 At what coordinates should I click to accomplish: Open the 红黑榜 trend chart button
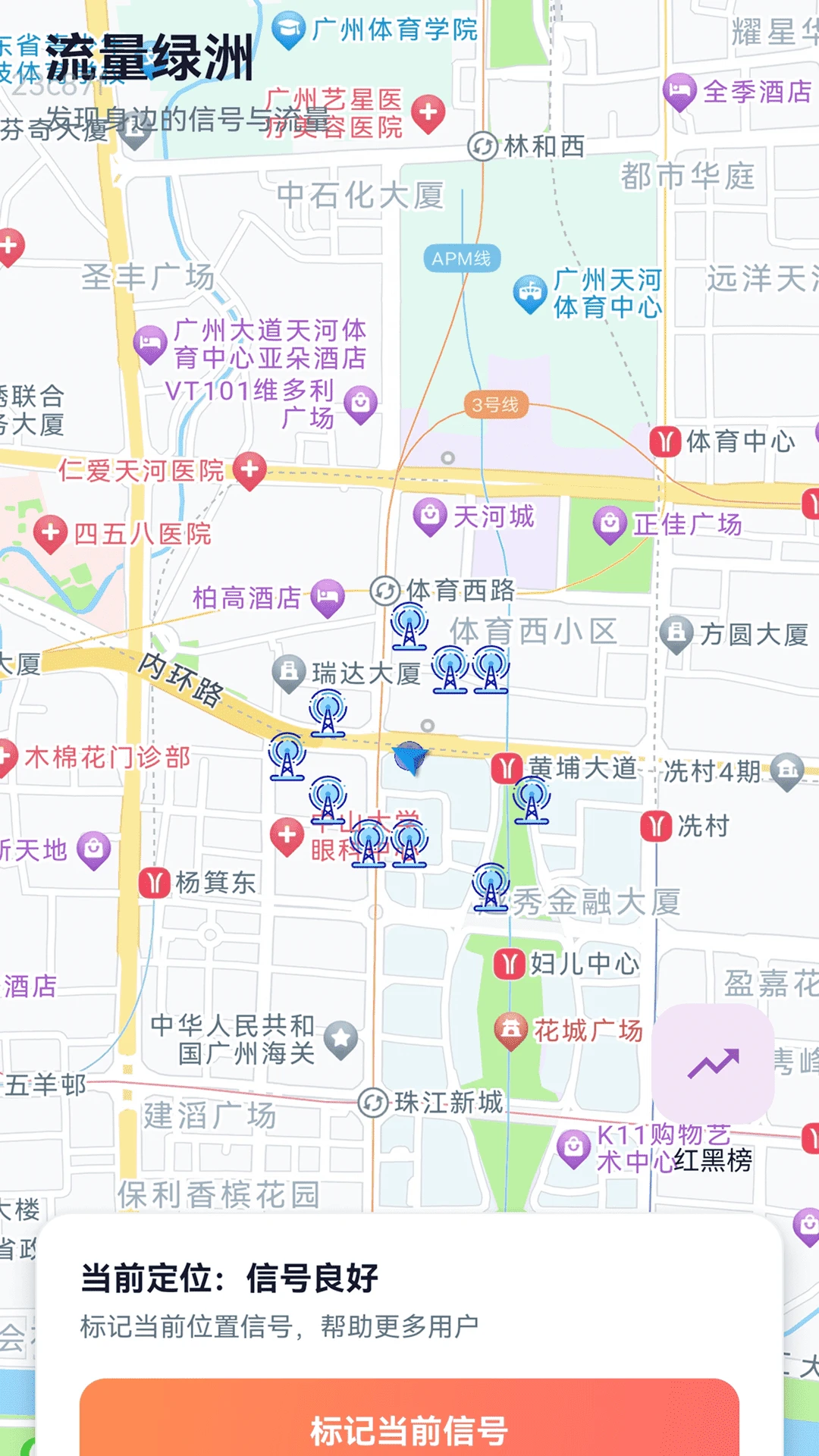[713, 1064]
